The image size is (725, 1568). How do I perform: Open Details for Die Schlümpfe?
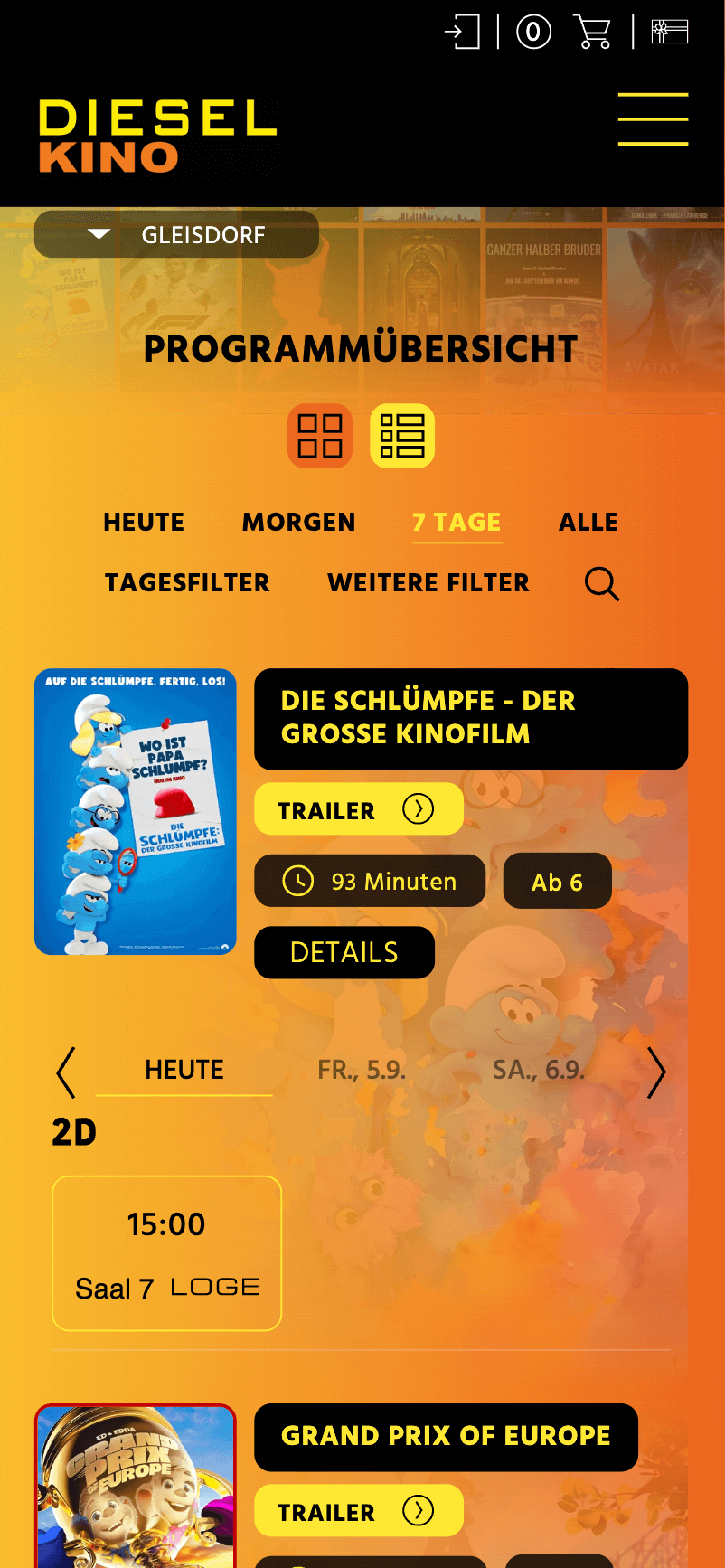pyautogui.click(x=344, y=952)
